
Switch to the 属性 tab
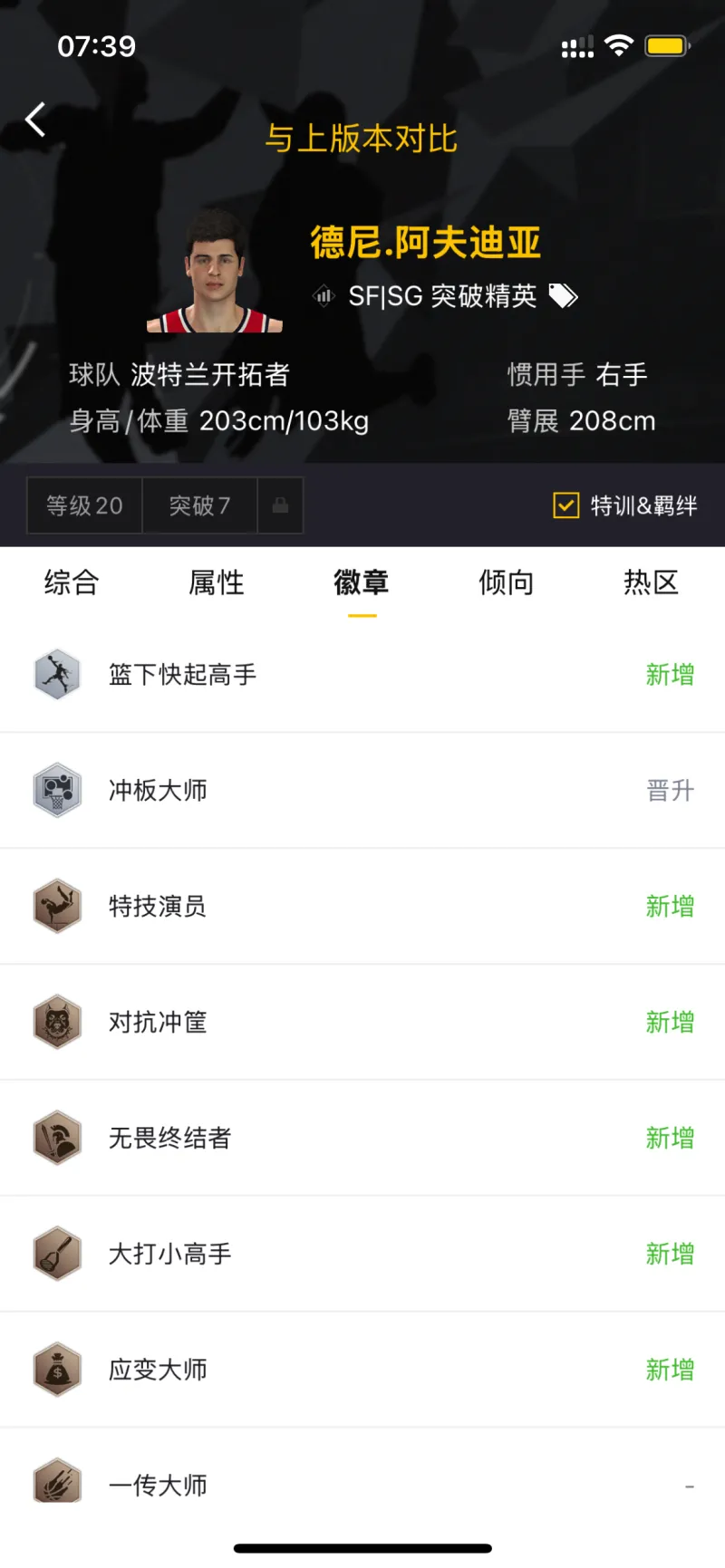(x=217, y=582)
